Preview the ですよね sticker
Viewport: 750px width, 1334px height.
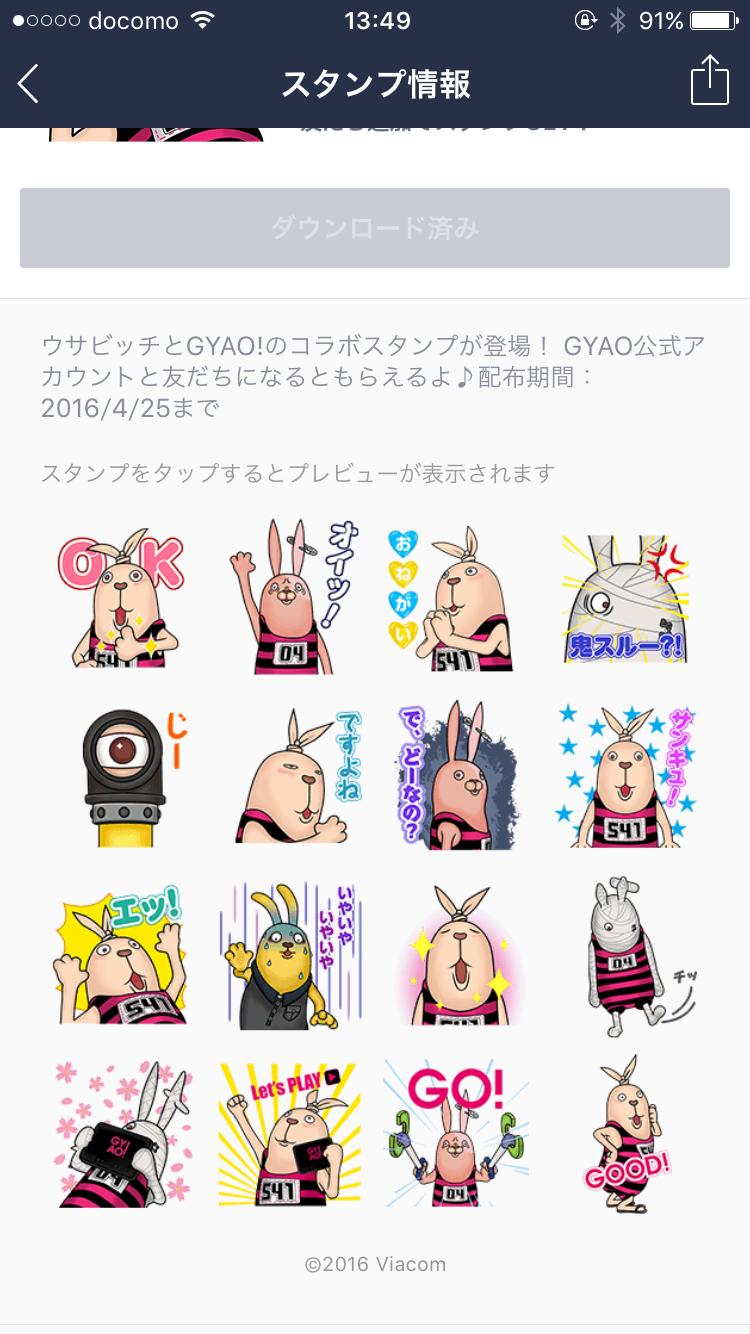tap(290, 775)
